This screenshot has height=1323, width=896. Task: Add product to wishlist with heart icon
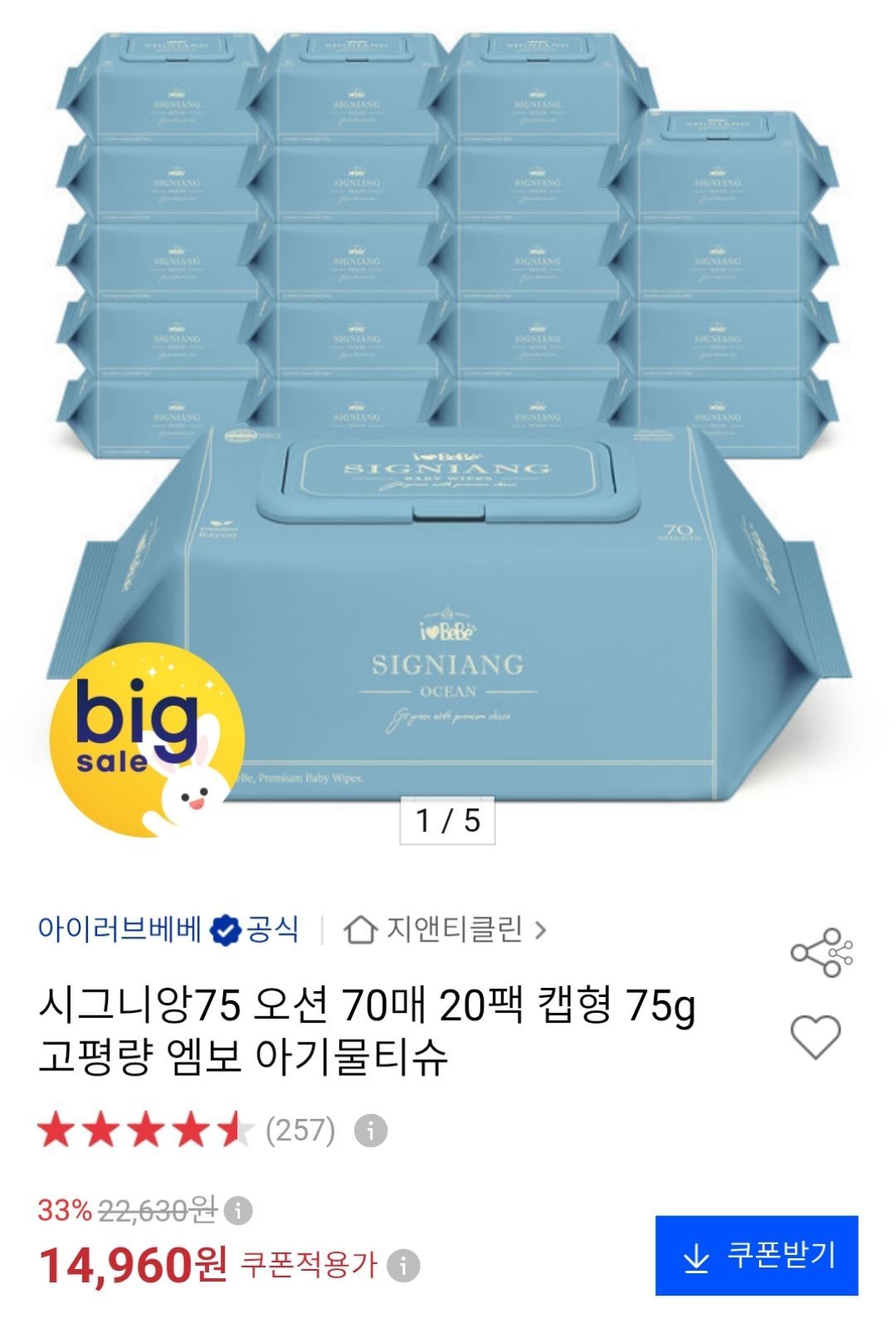pyautogui.click(x=816, y=1037)
